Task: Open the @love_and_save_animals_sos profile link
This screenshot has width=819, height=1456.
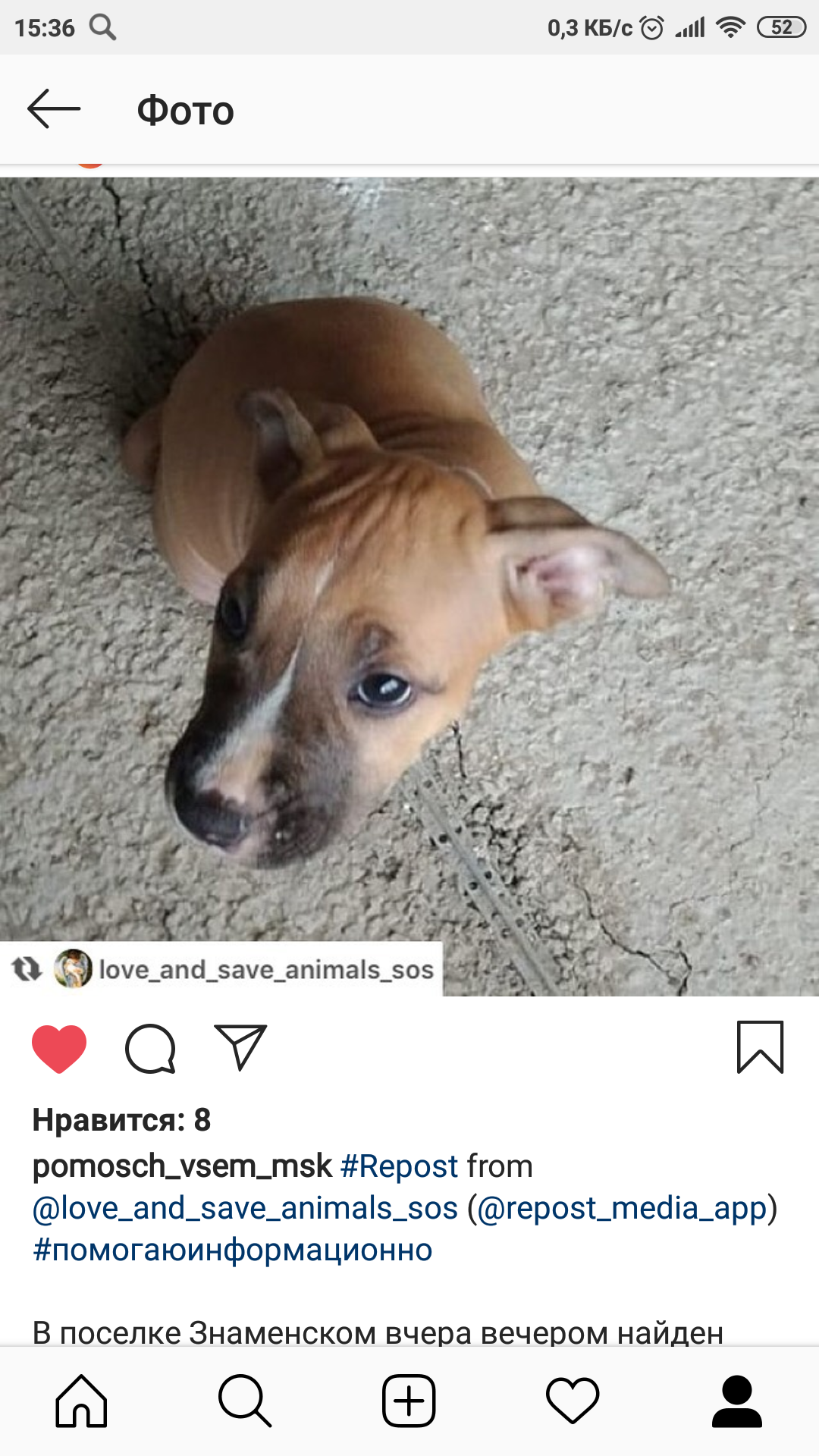Action: pos(245,1208)
